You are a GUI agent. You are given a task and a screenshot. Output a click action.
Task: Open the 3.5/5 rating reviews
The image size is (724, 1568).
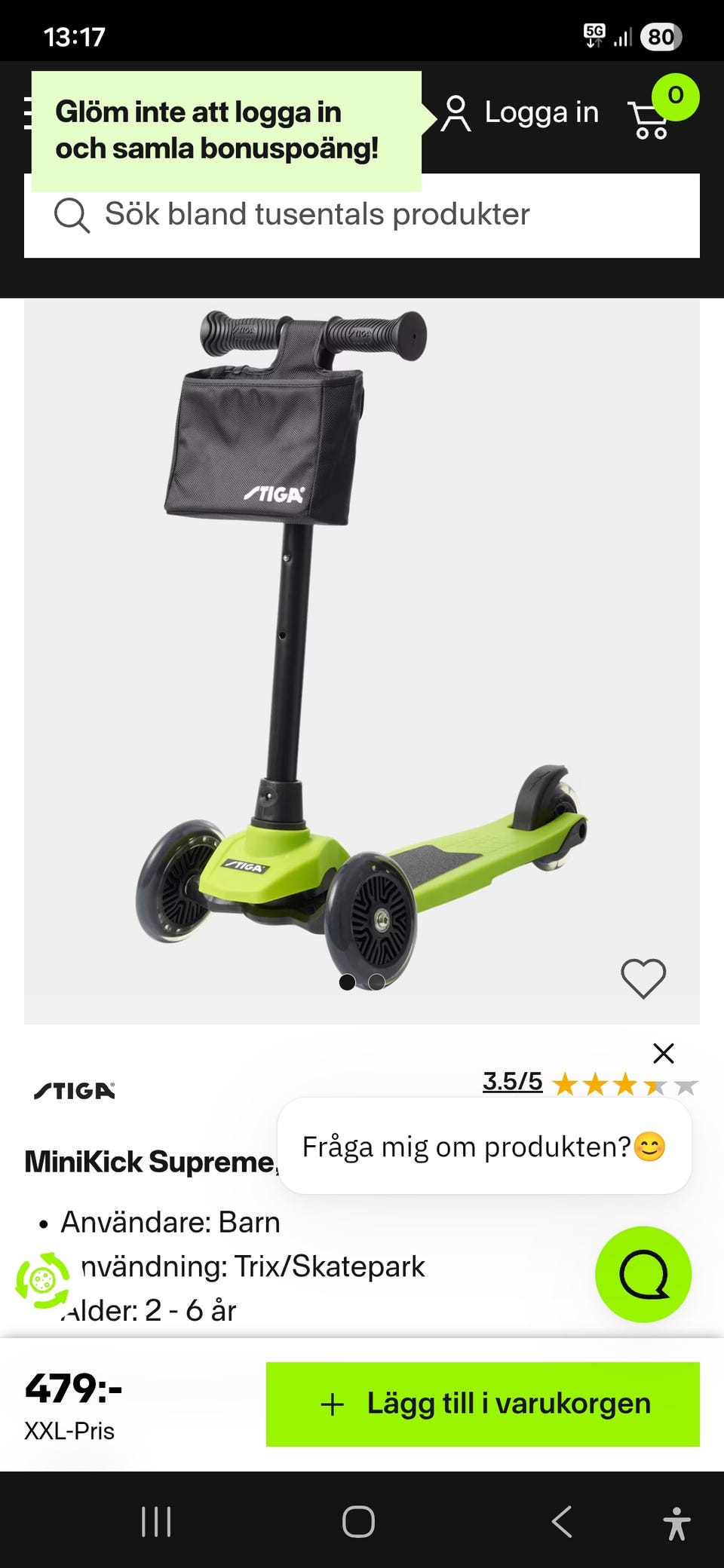pos(513,1082)
